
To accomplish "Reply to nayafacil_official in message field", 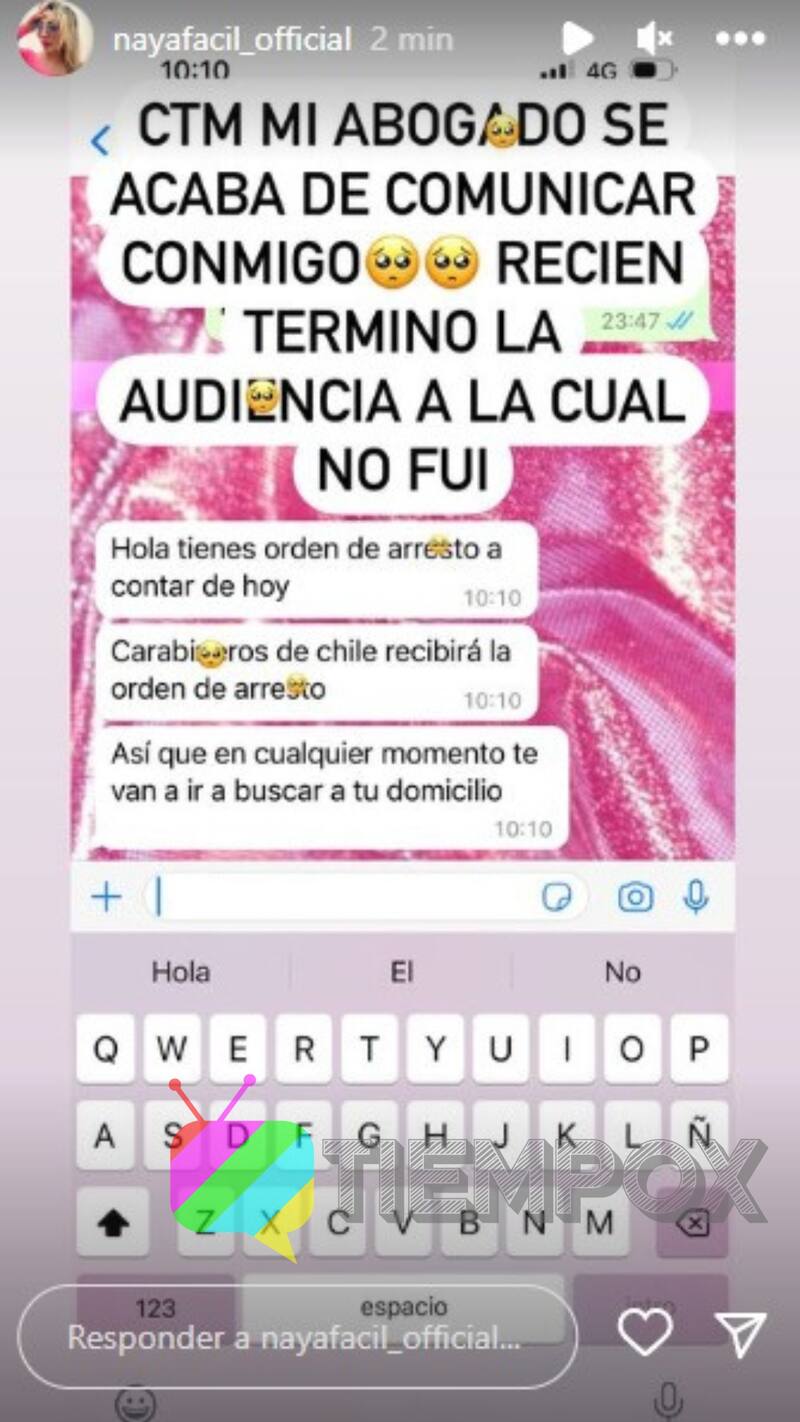I will tap(296, 1338).
